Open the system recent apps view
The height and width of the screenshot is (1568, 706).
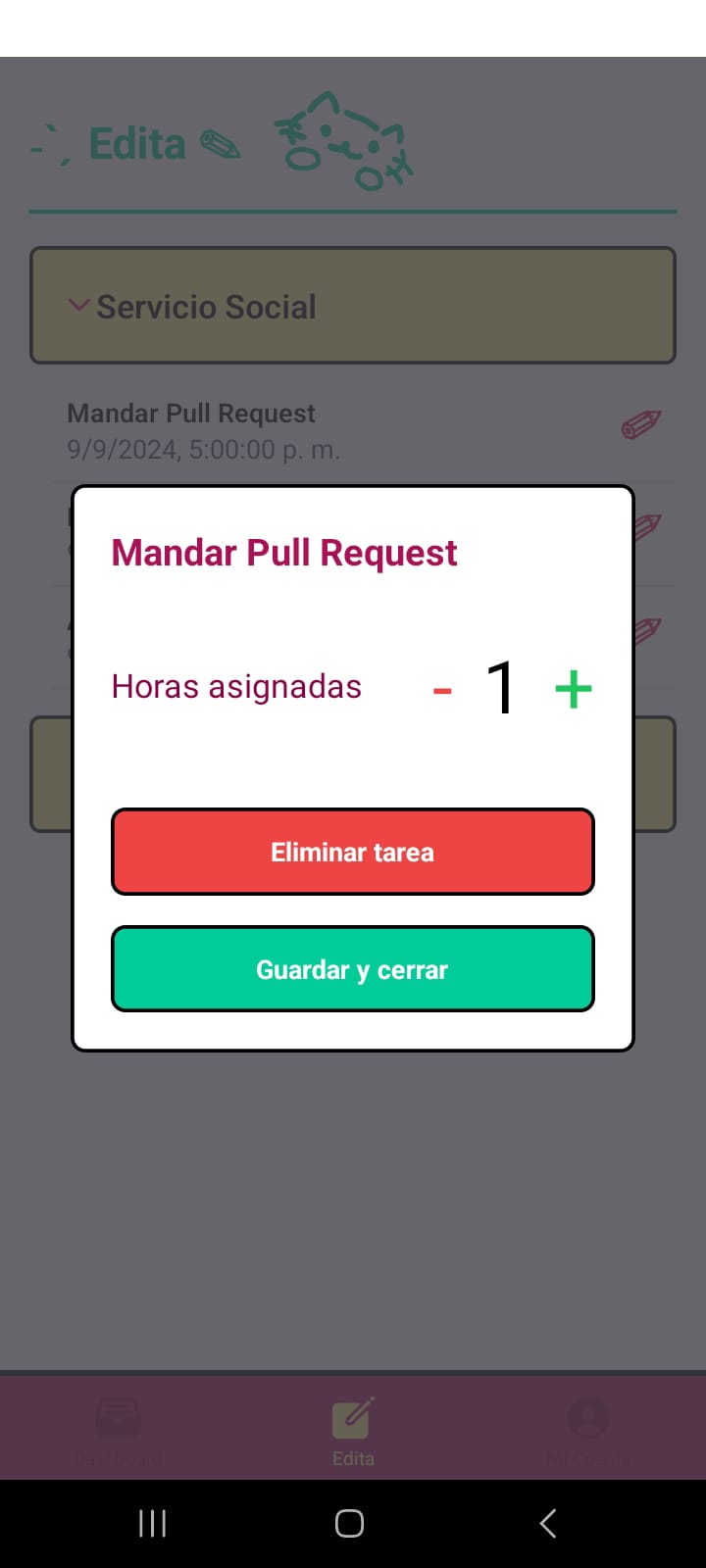click(x=152, y=1523)
